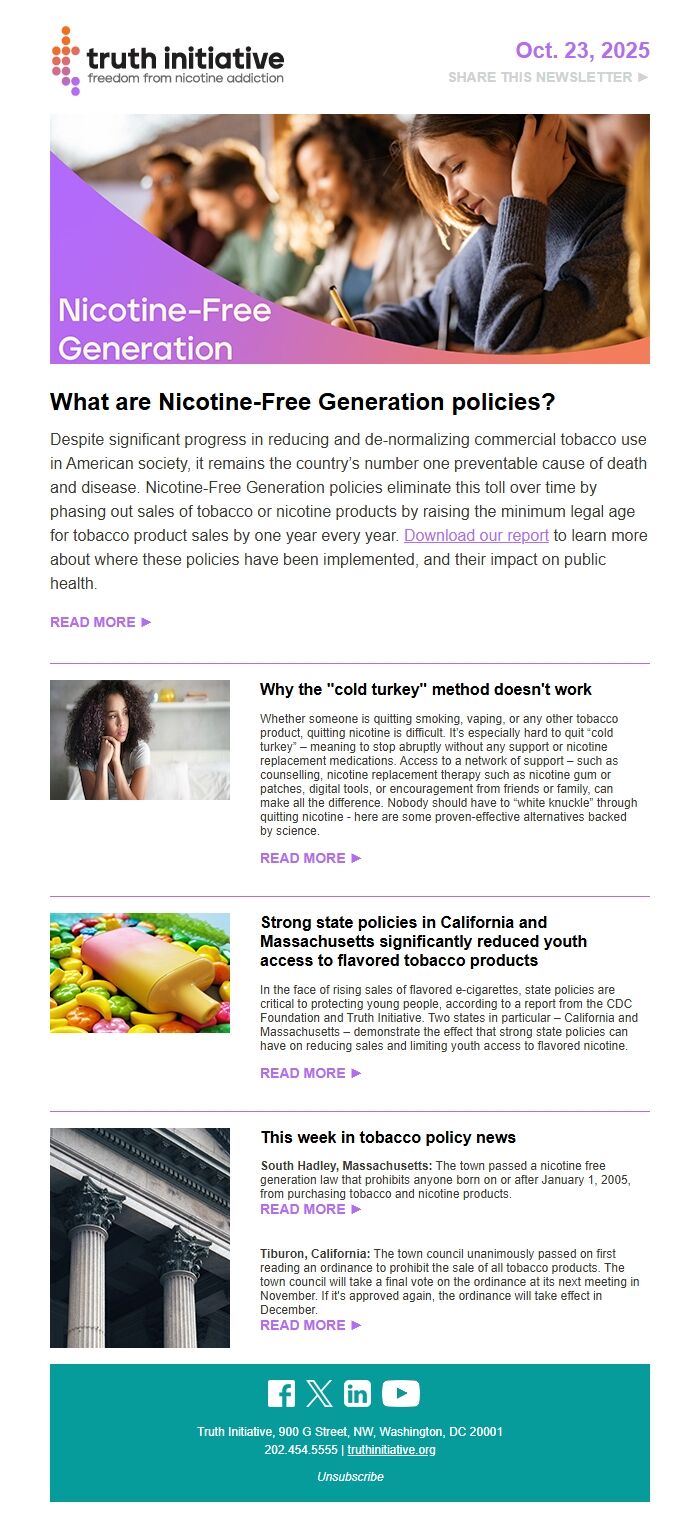Unsubscribe from this newsletter
Image resolution: width=700 pixels, height=1526 pixels.
tap(350, 1476)
